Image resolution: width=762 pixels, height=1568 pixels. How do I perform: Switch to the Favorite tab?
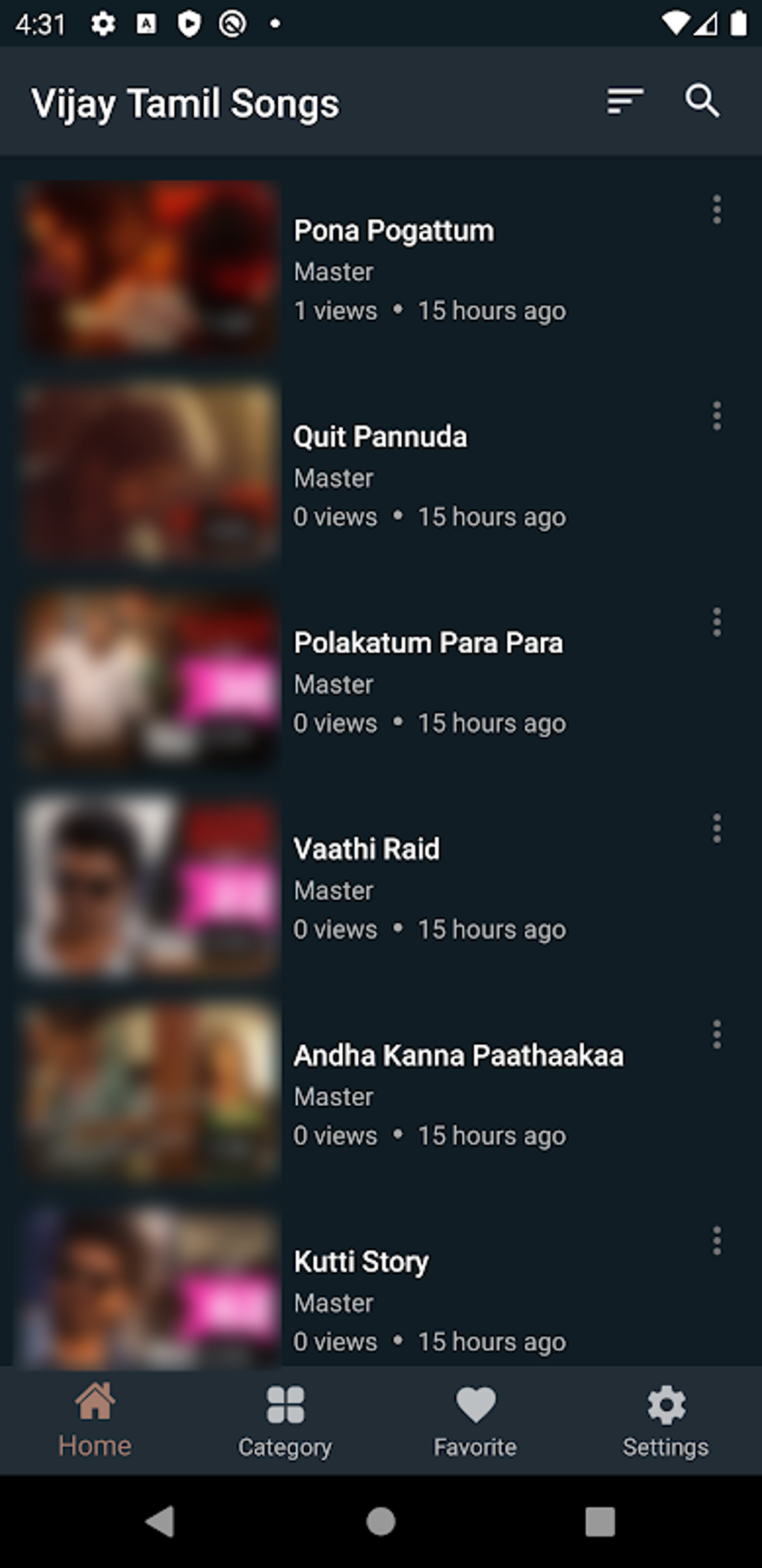tap(475, 1420)
